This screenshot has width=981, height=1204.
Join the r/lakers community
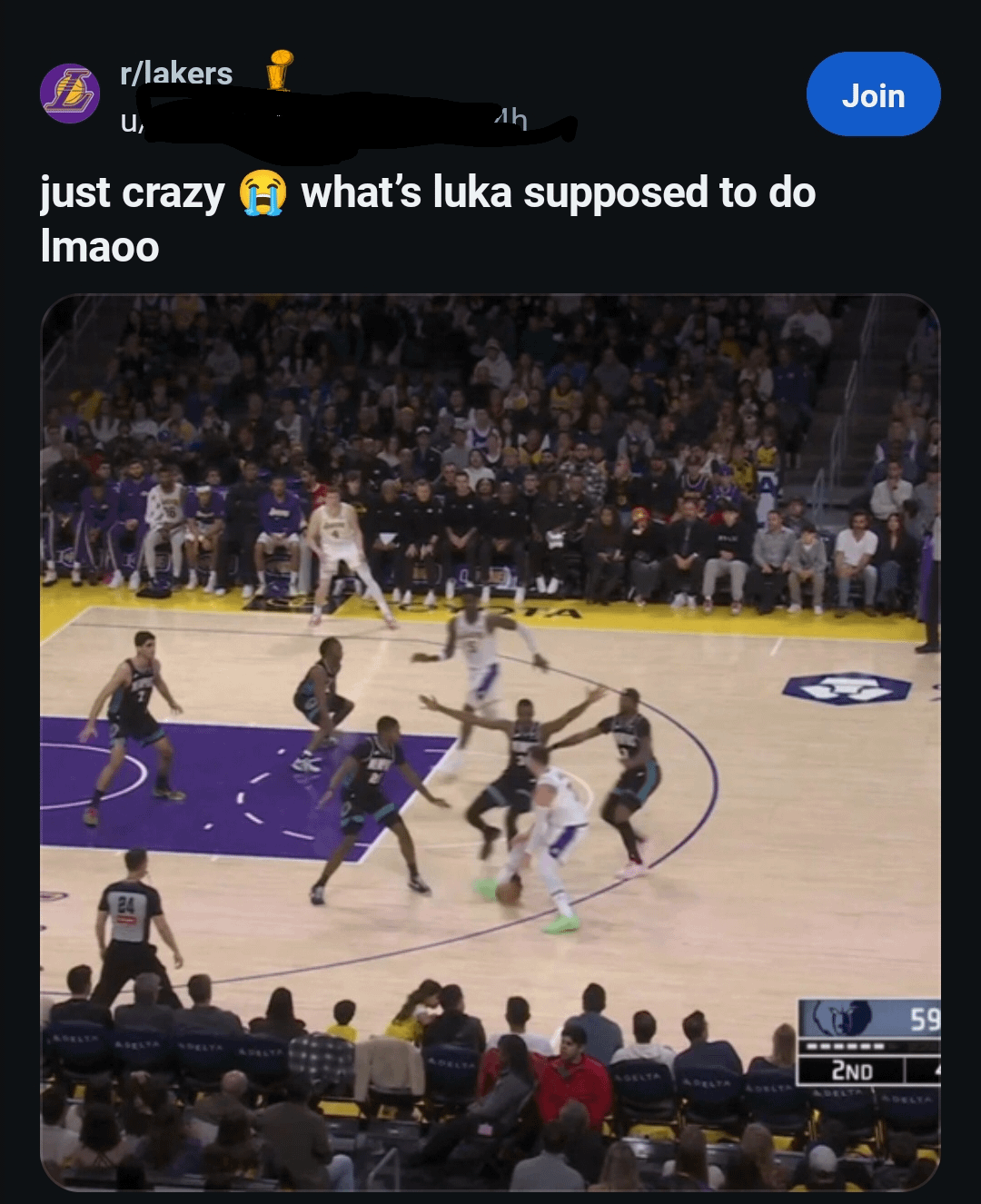(873, 94)
